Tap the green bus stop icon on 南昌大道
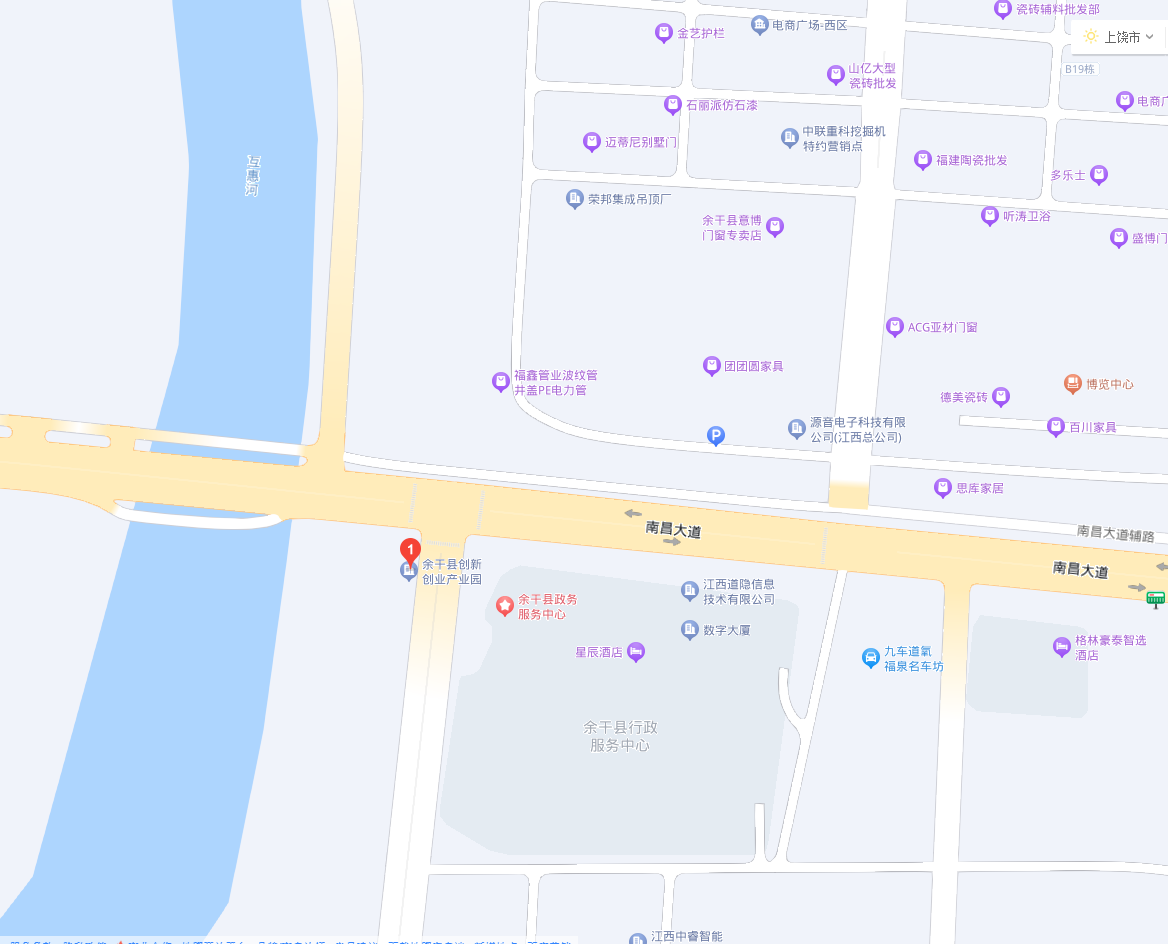Viewport: 1168px width, 944px height. point(1156,599)
